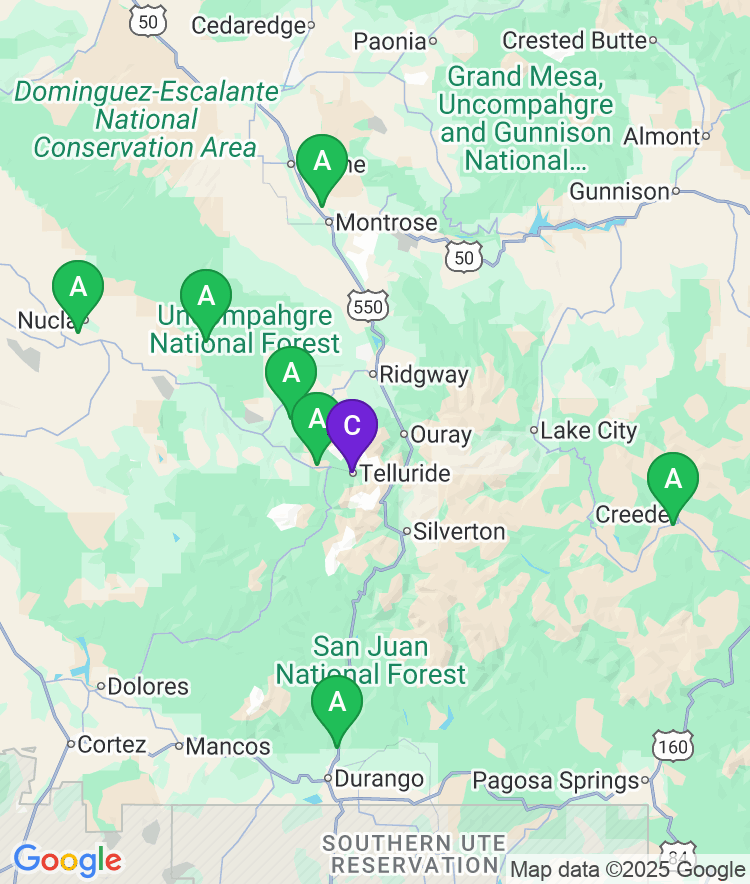Select the Telluride place label
The height and width of the screenshot is (884, 750).
pyautogui.click(x=407, y=473)
